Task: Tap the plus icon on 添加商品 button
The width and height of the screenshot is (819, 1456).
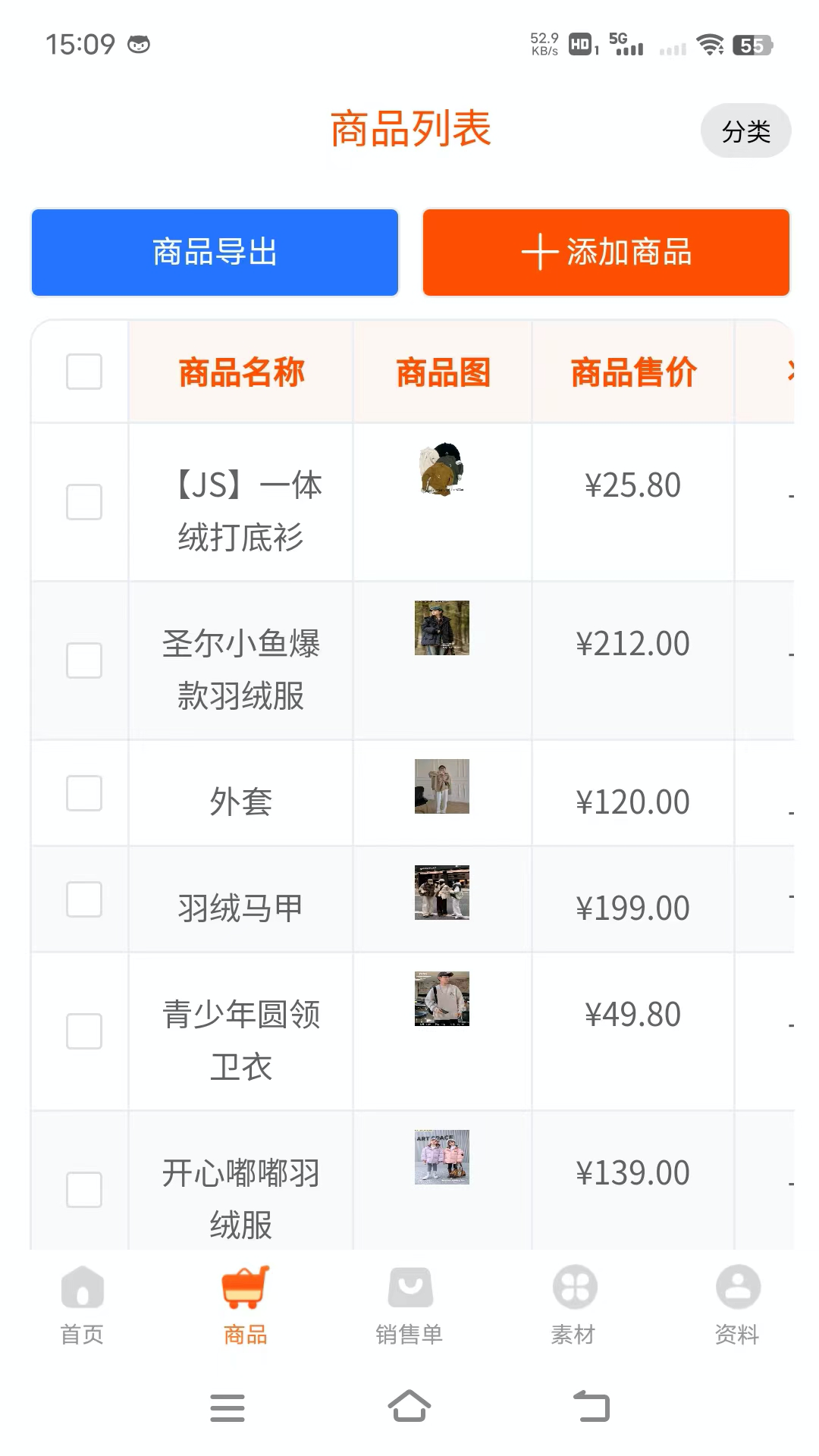Action: (540, 253)
